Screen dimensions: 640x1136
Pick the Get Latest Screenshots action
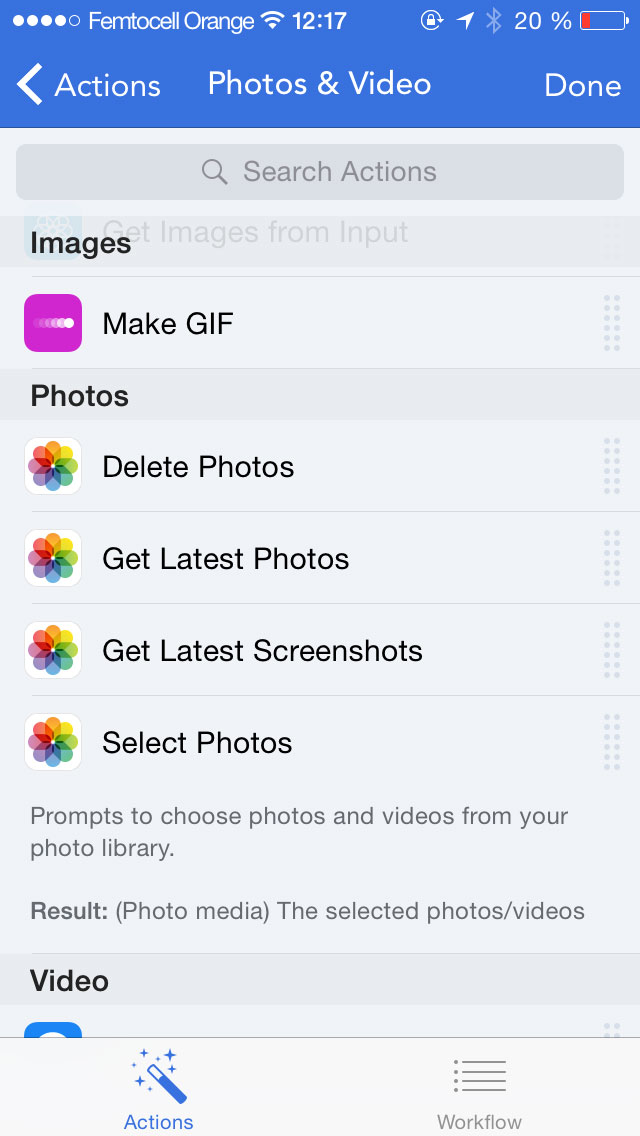(320, 651)
